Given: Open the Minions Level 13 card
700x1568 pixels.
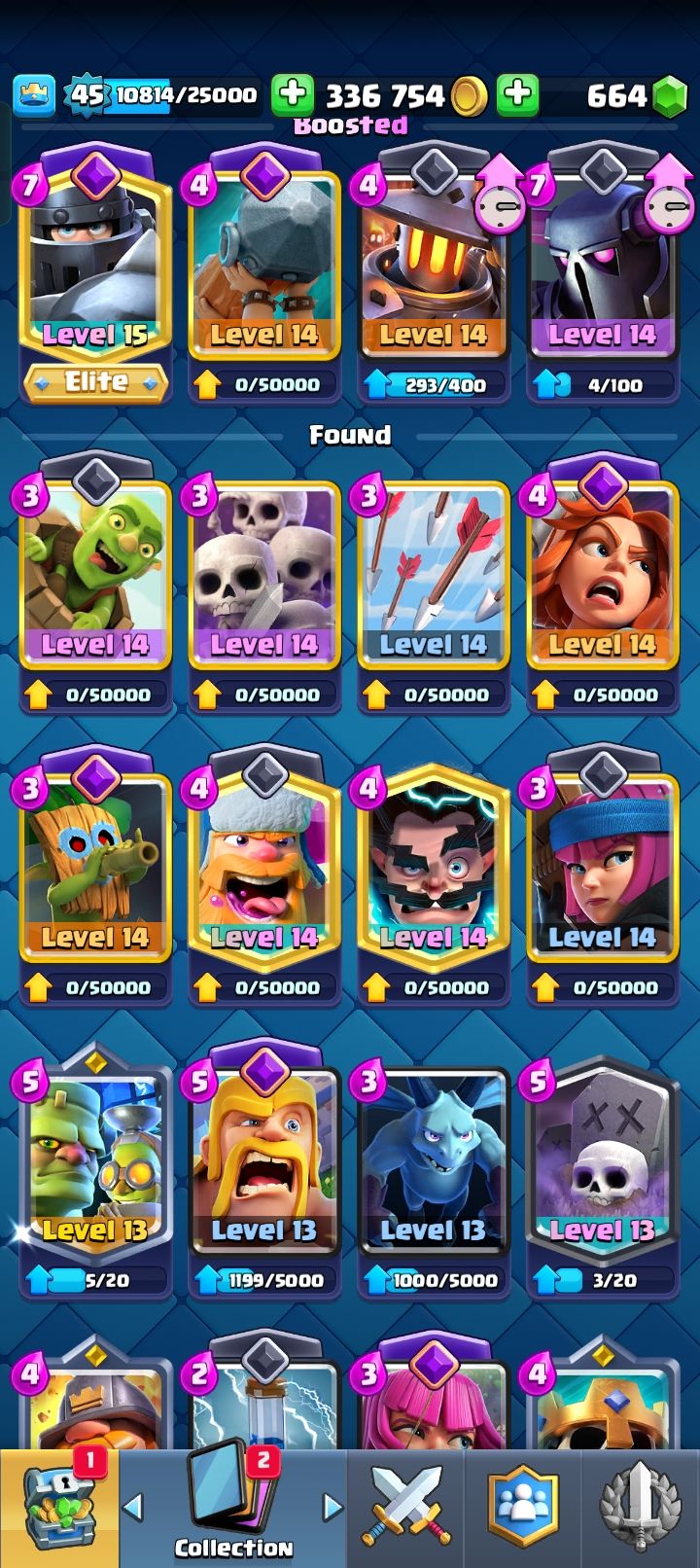Looking at the screenshot, I should (x=433, y=1158).
